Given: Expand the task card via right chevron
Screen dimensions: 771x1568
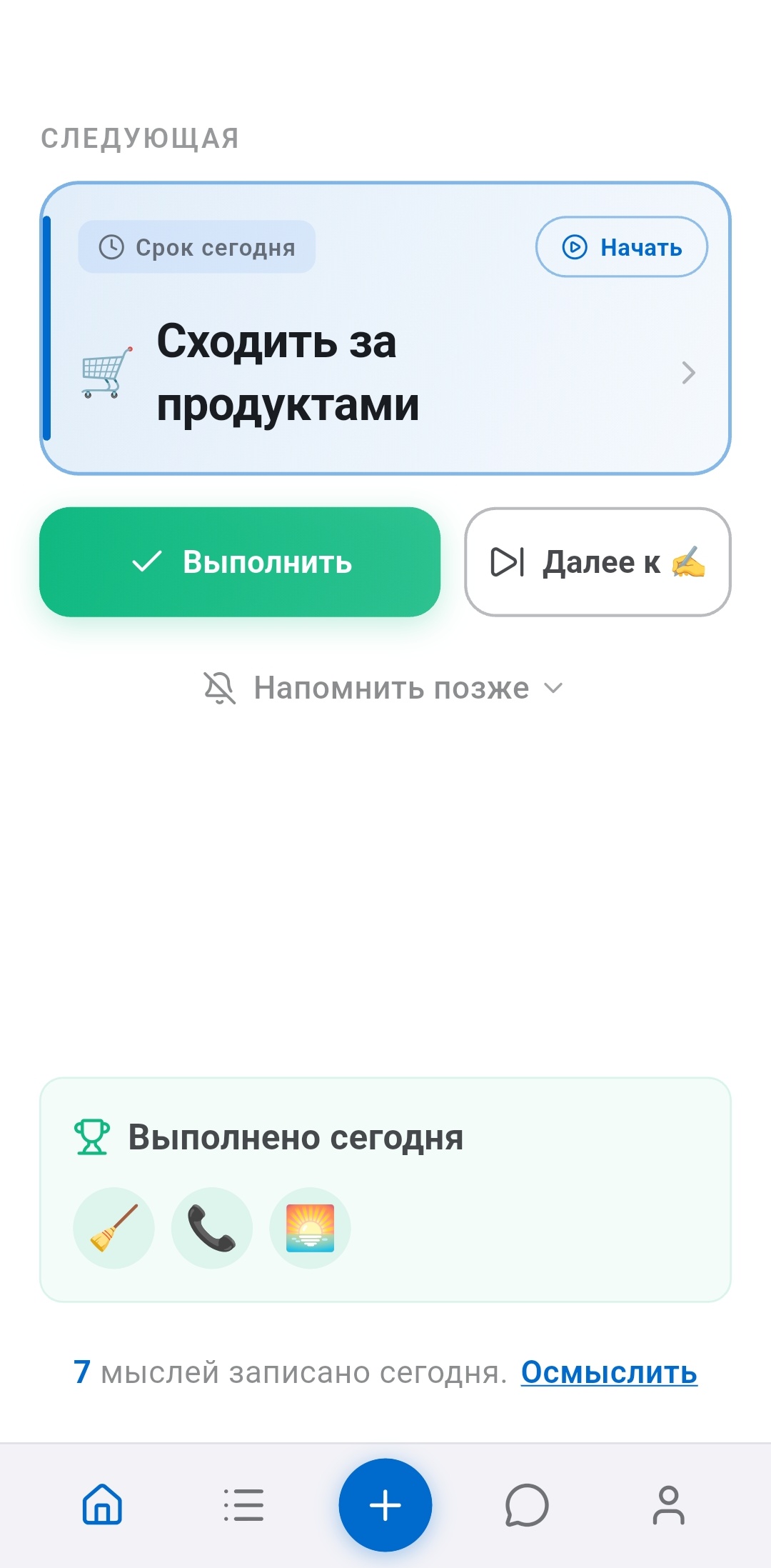Looking at the screenshot, I should click(687, 372).
